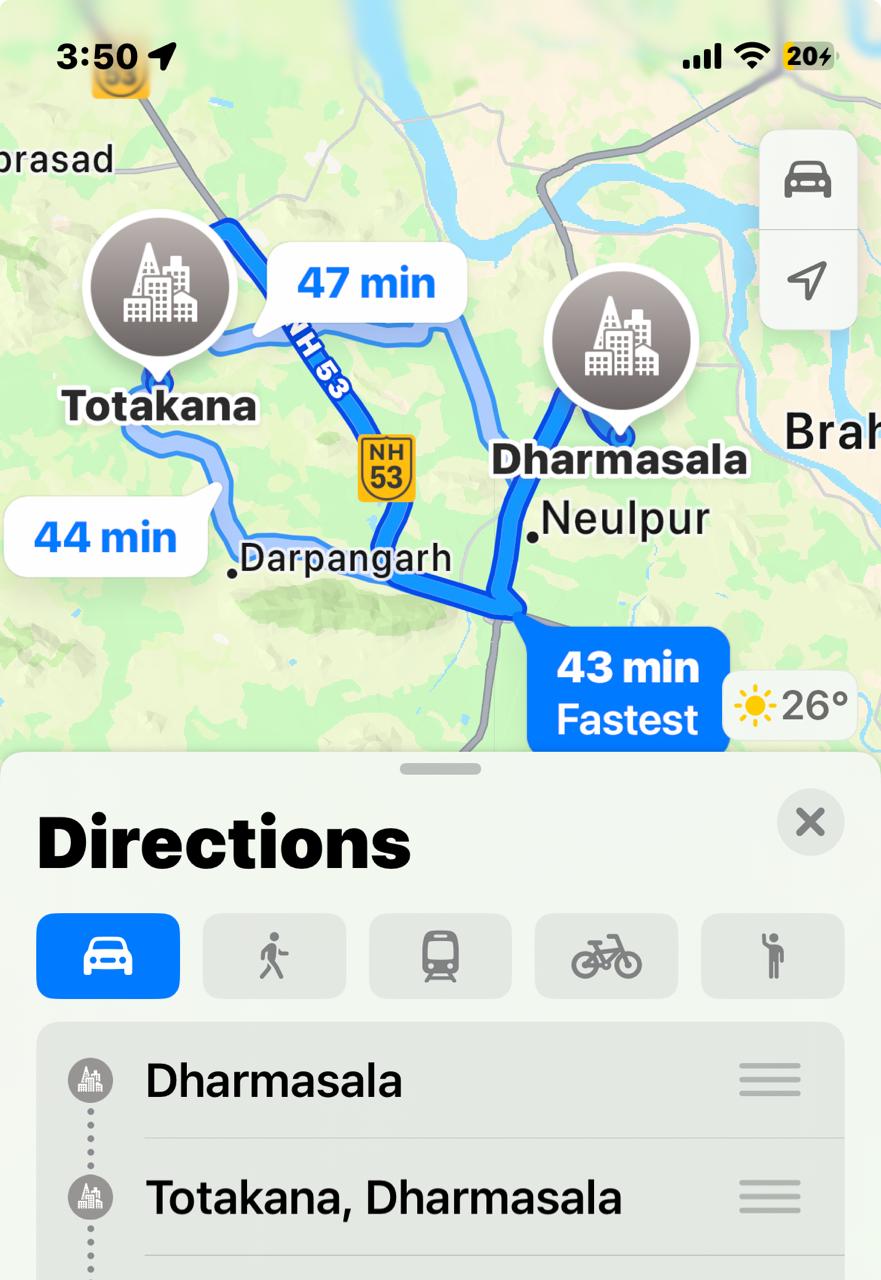The image size is (881, 1280).
Task: Close the Directions panel
Action: click(x=810, y=822)
